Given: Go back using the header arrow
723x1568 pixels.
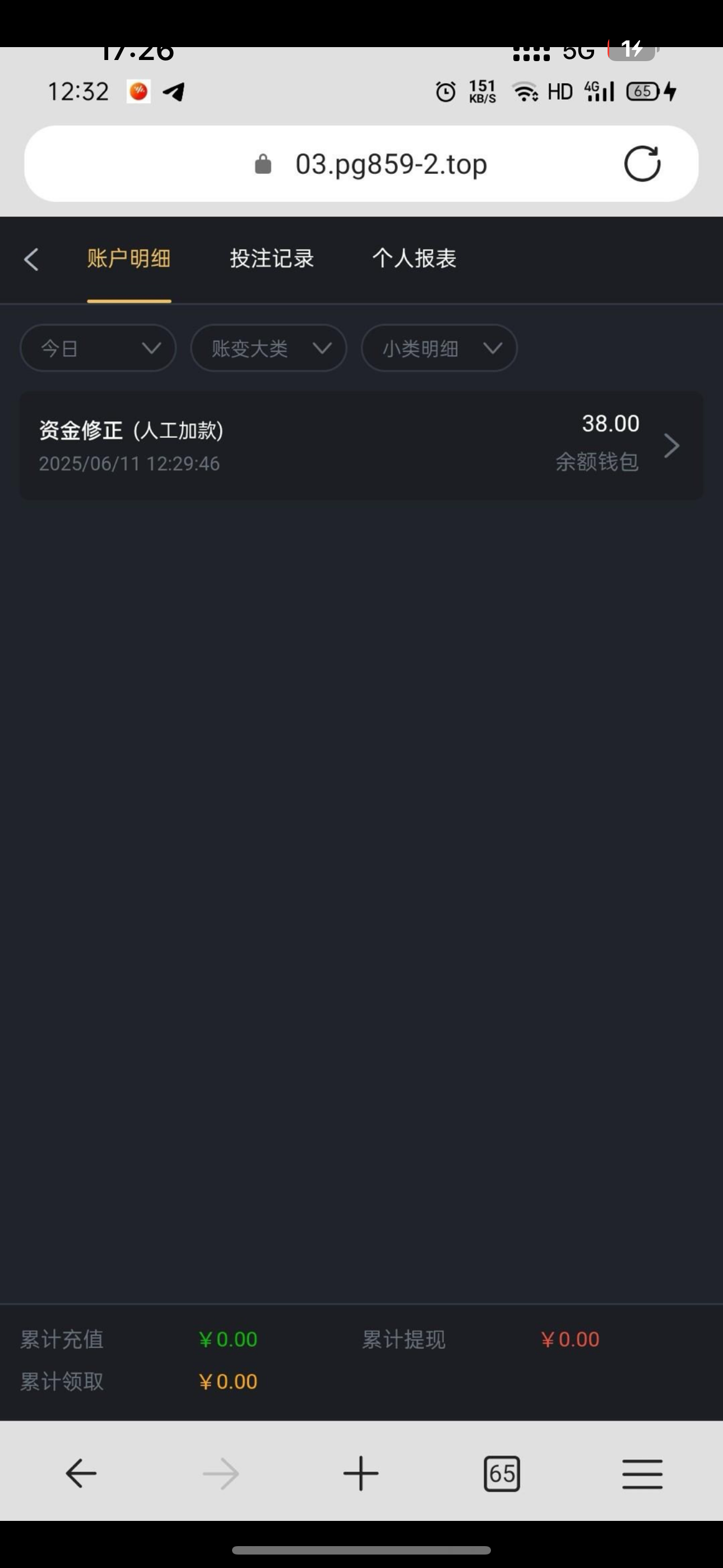Looking at the screenshot, I should click(31, 259).
